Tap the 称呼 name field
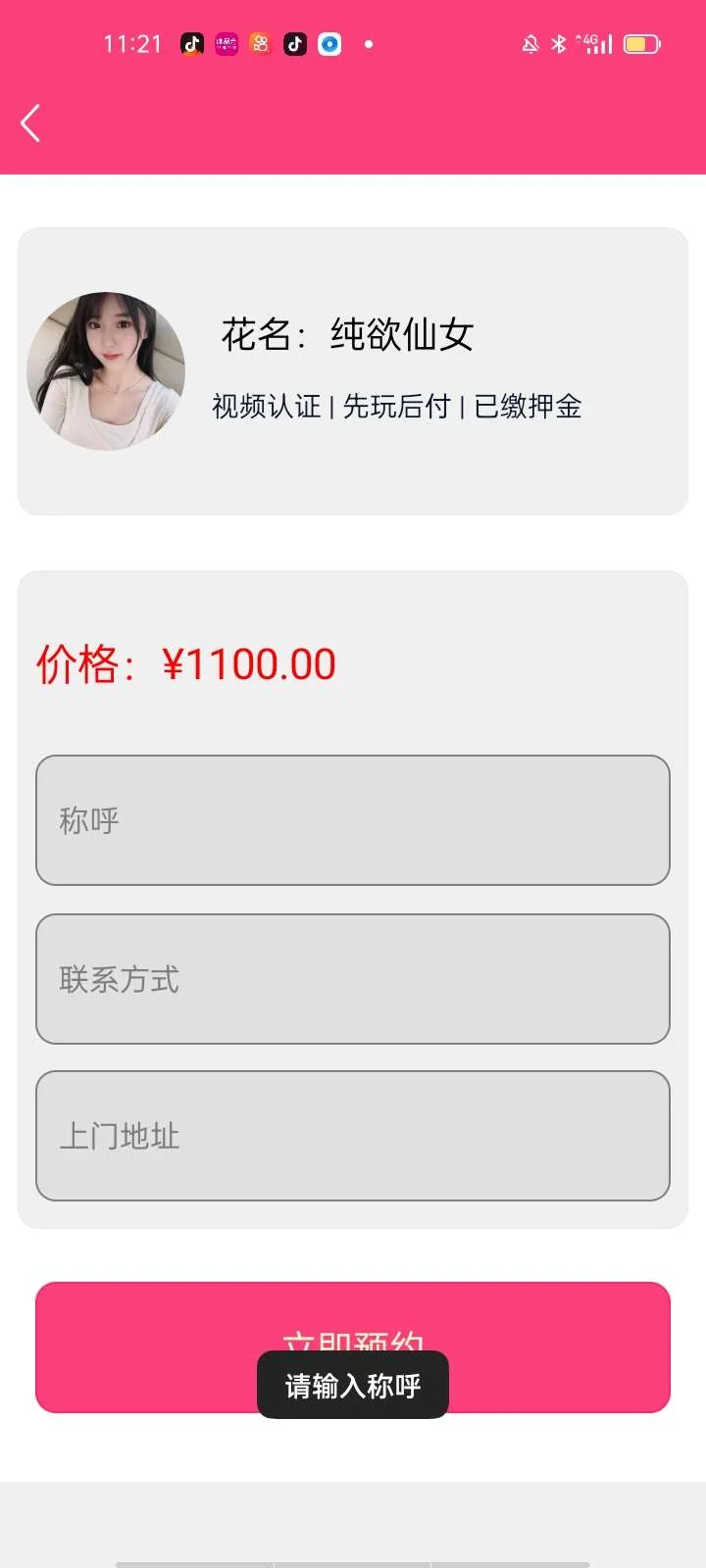Viewport: 706px width, 1568px height. point(353,820)
